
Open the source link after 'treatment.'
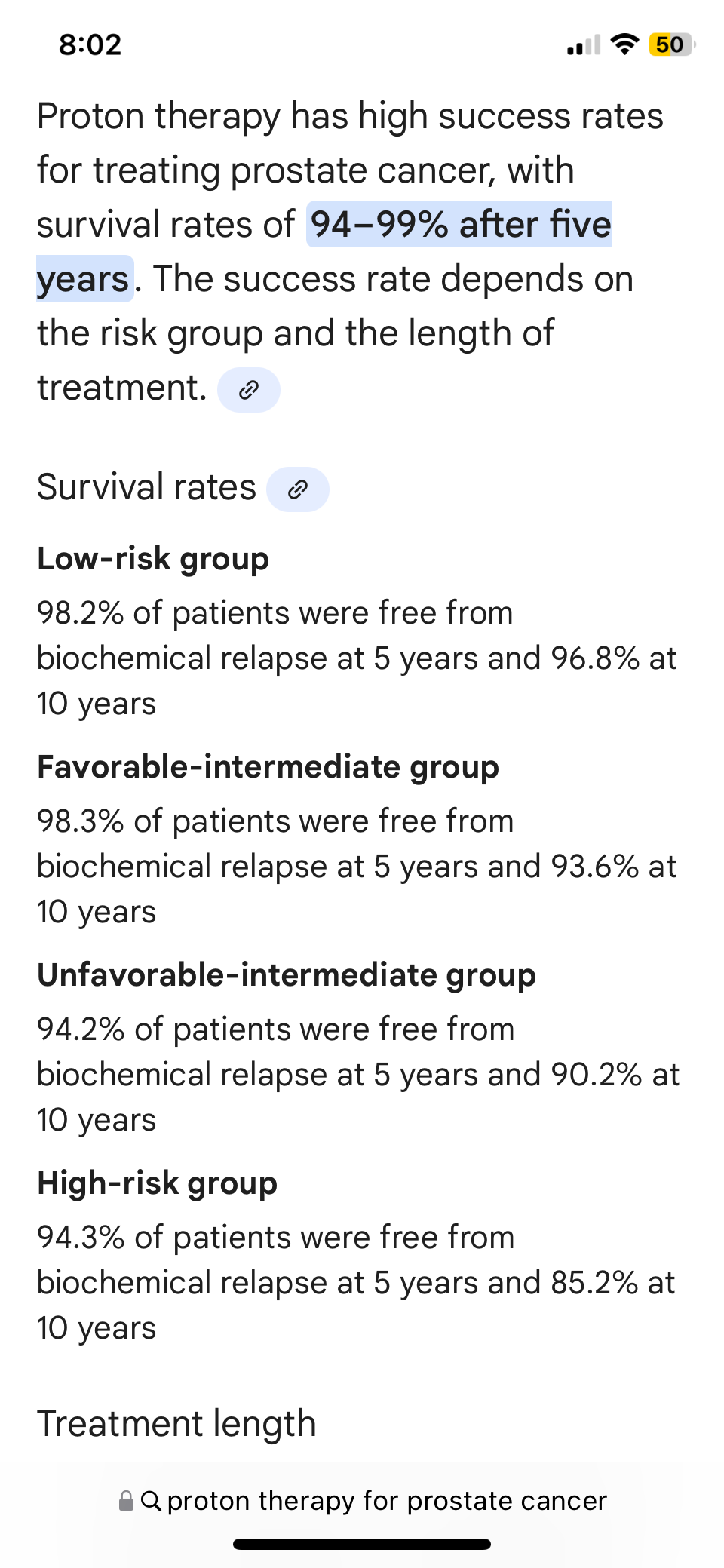(249, 390)
